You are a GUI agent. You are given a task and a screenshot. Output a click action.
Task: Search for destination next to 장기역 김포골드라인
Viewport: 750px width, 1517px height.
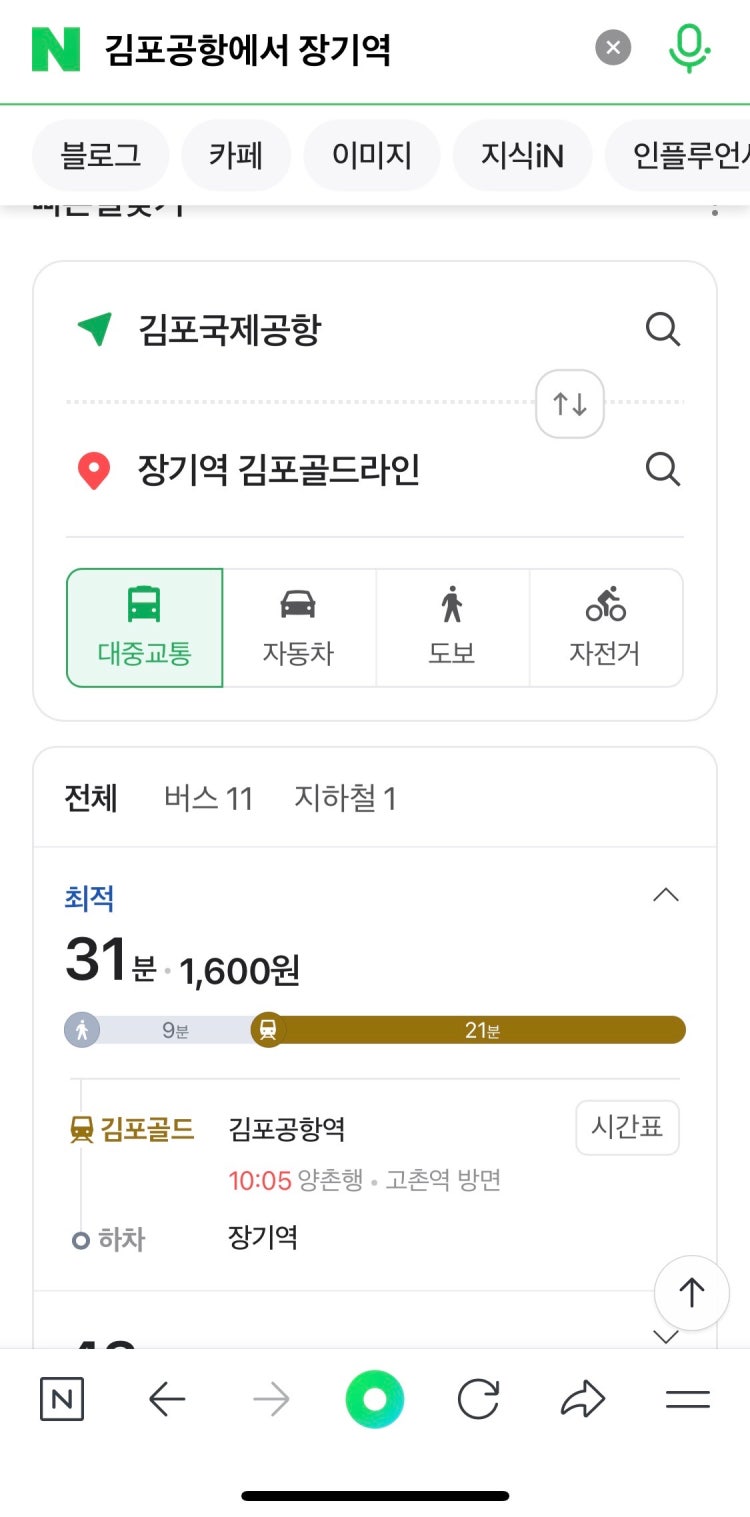(662, 469)
